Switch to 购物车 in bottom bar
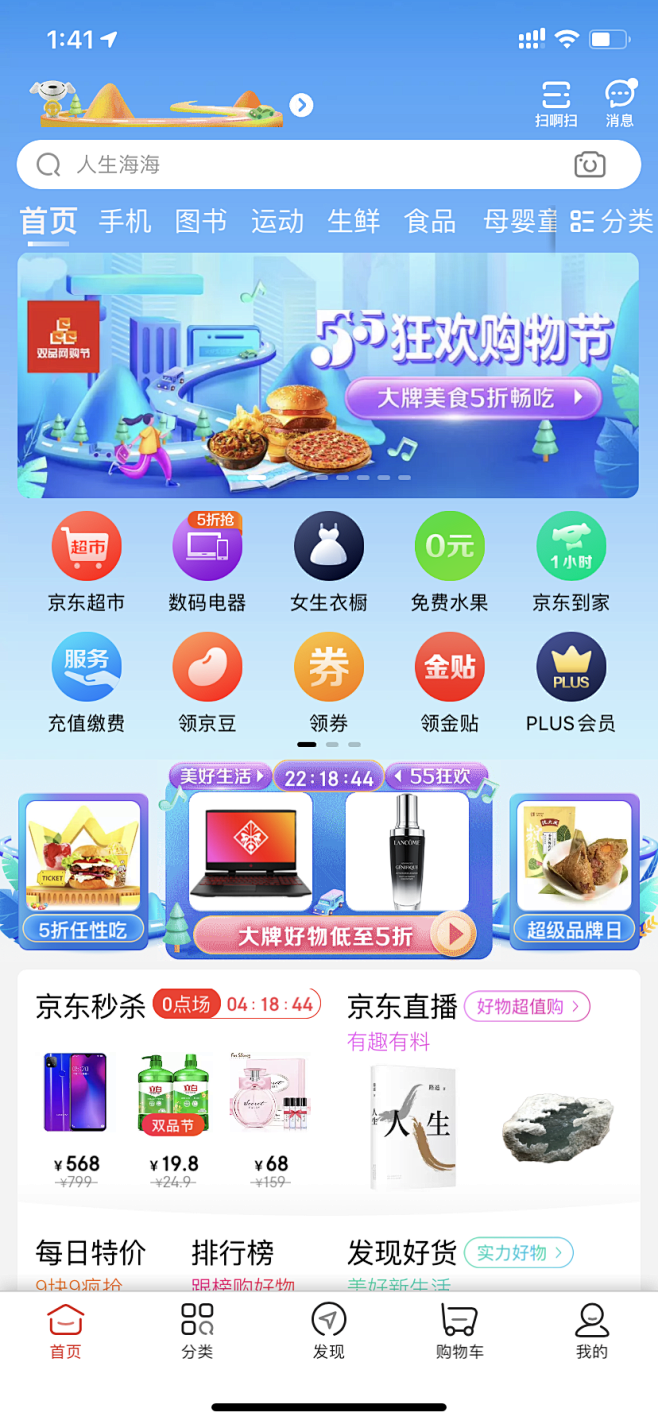 pyautogui.click(x=459, y=1332)
